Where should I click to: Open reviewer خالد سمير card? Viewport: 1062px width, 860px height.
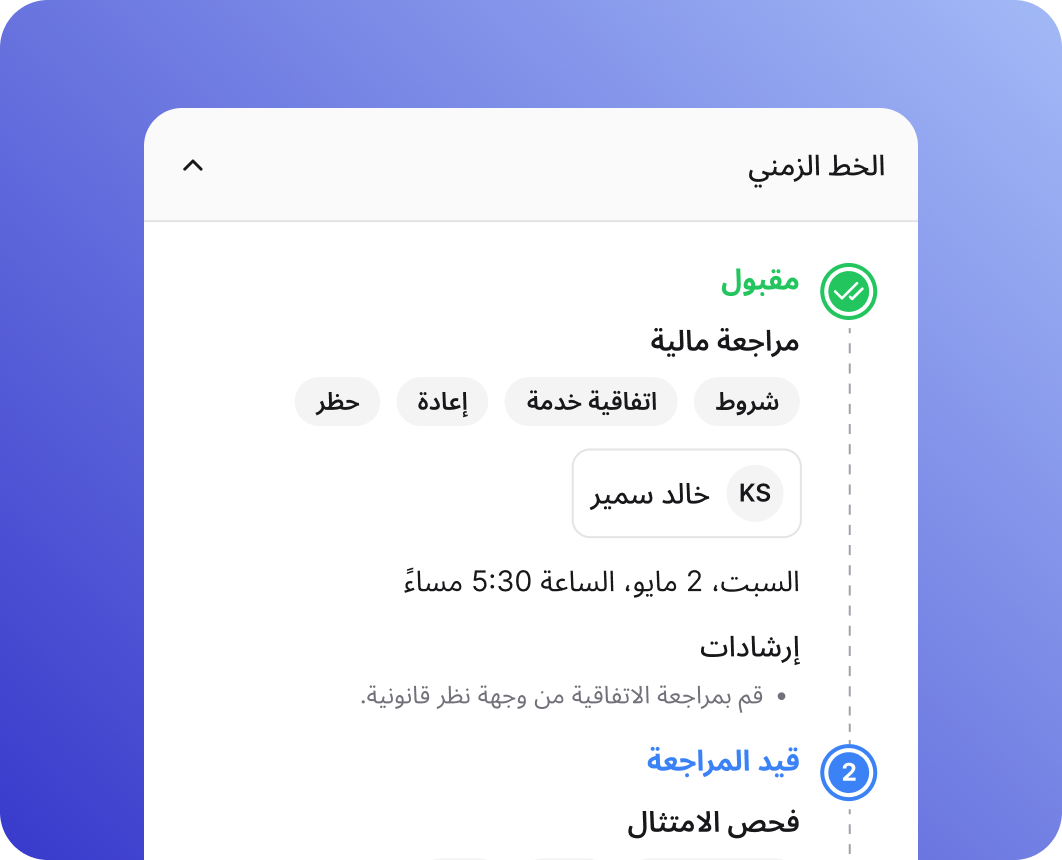pos(686,493)
